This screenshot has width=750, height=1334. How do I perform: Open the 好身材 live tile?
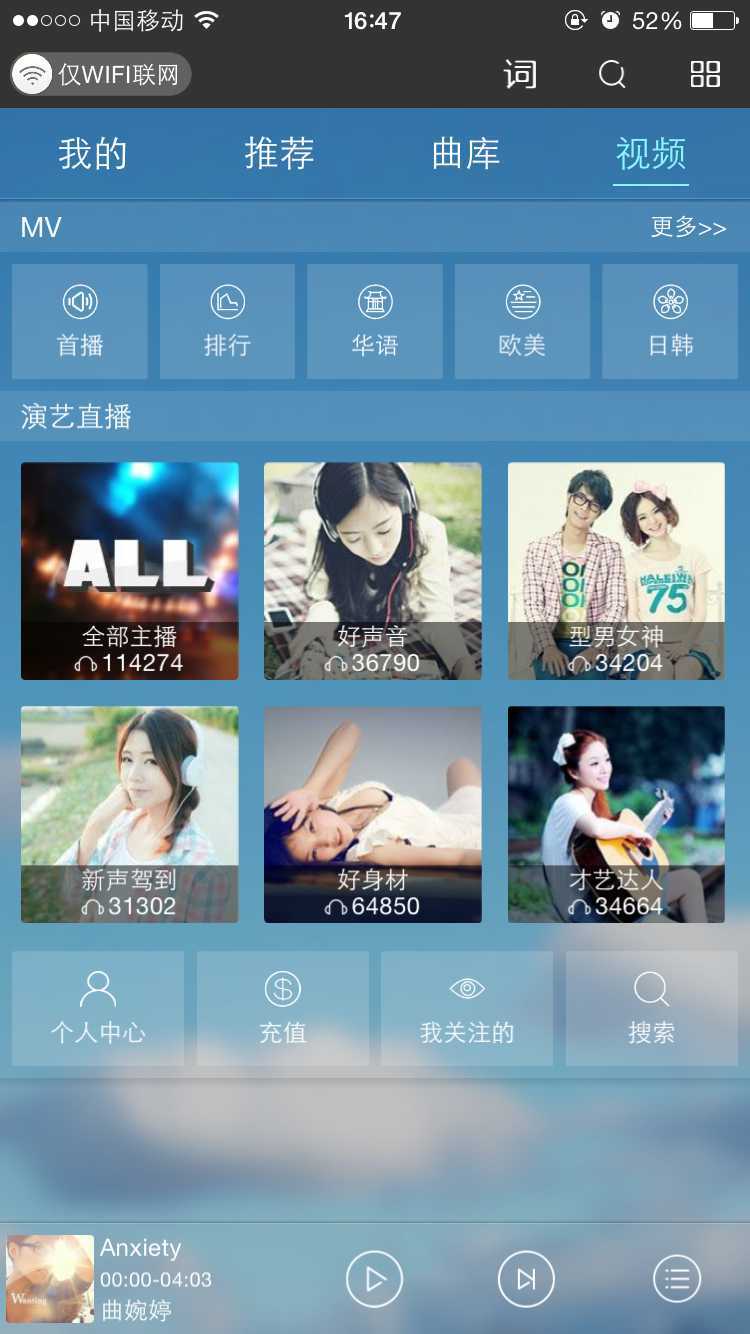tap(373, 814)
